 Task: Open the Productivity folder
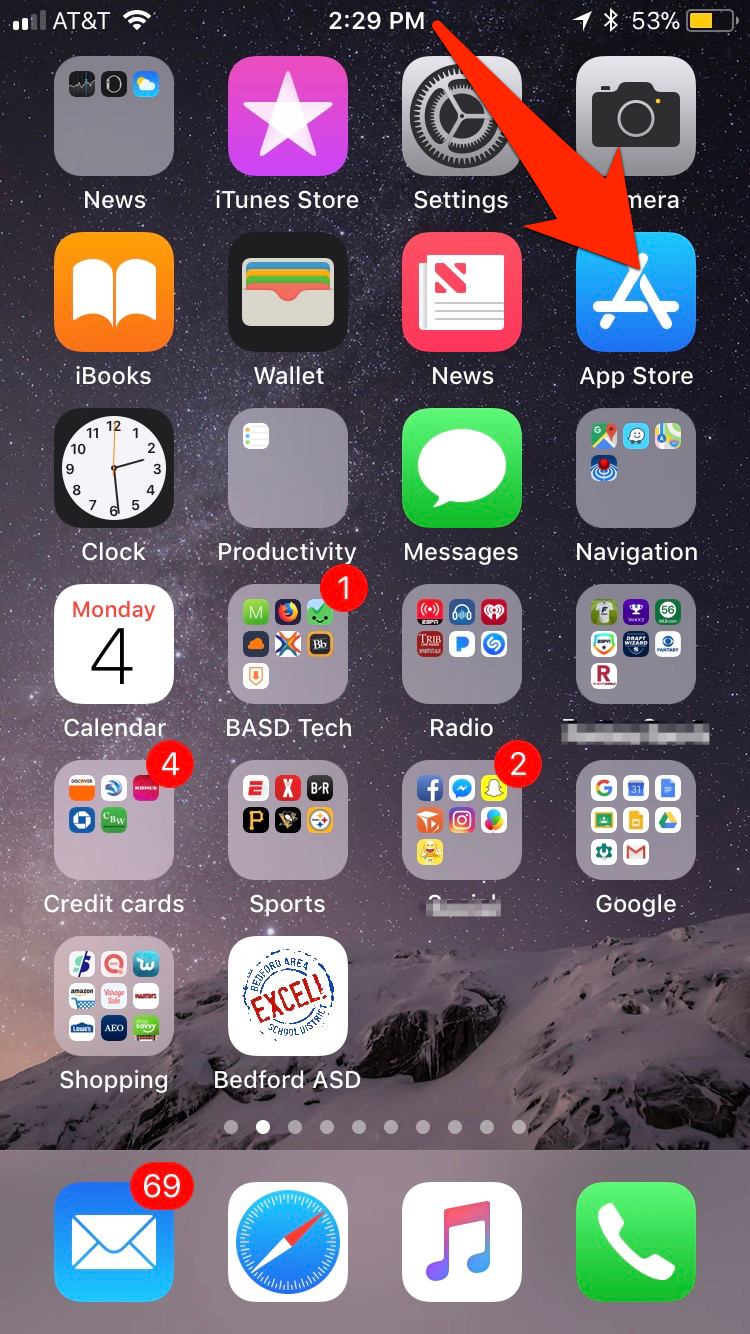[288, 468]
